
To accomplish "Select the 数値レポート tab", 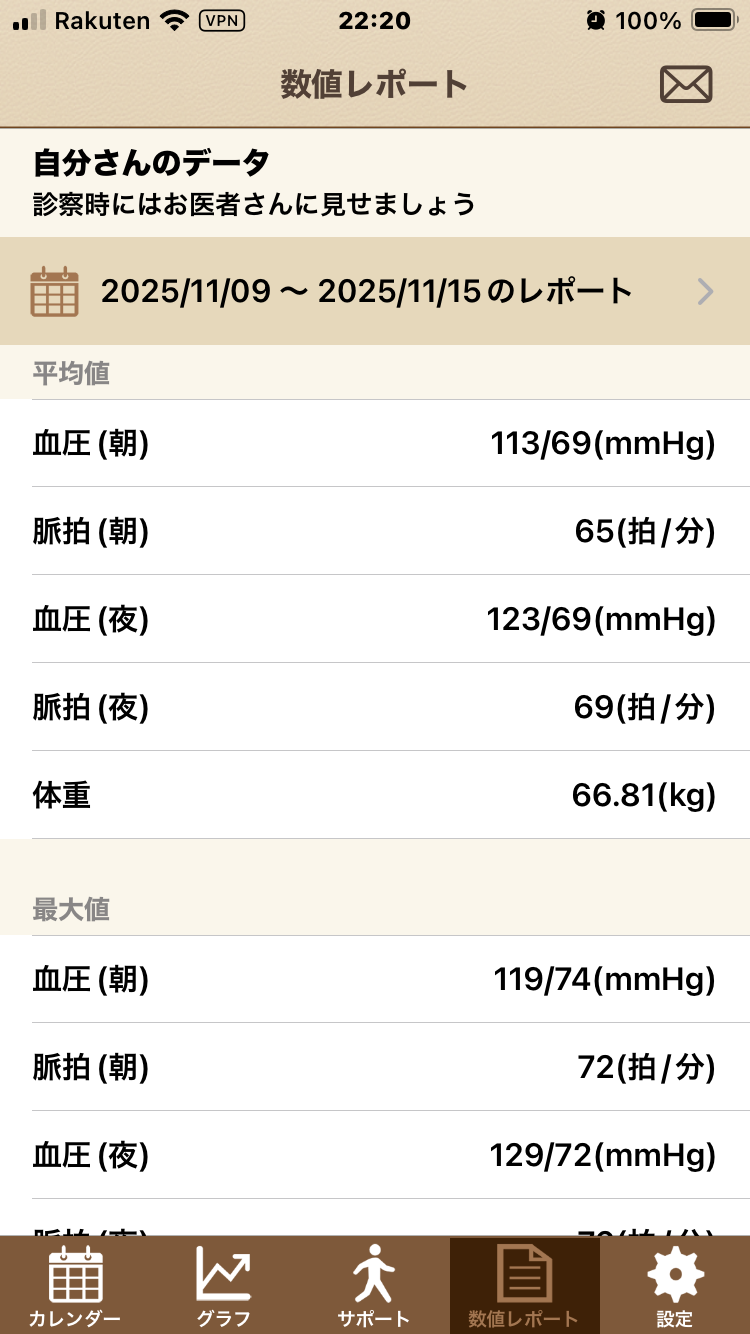I will click(x=524, y=1286).
